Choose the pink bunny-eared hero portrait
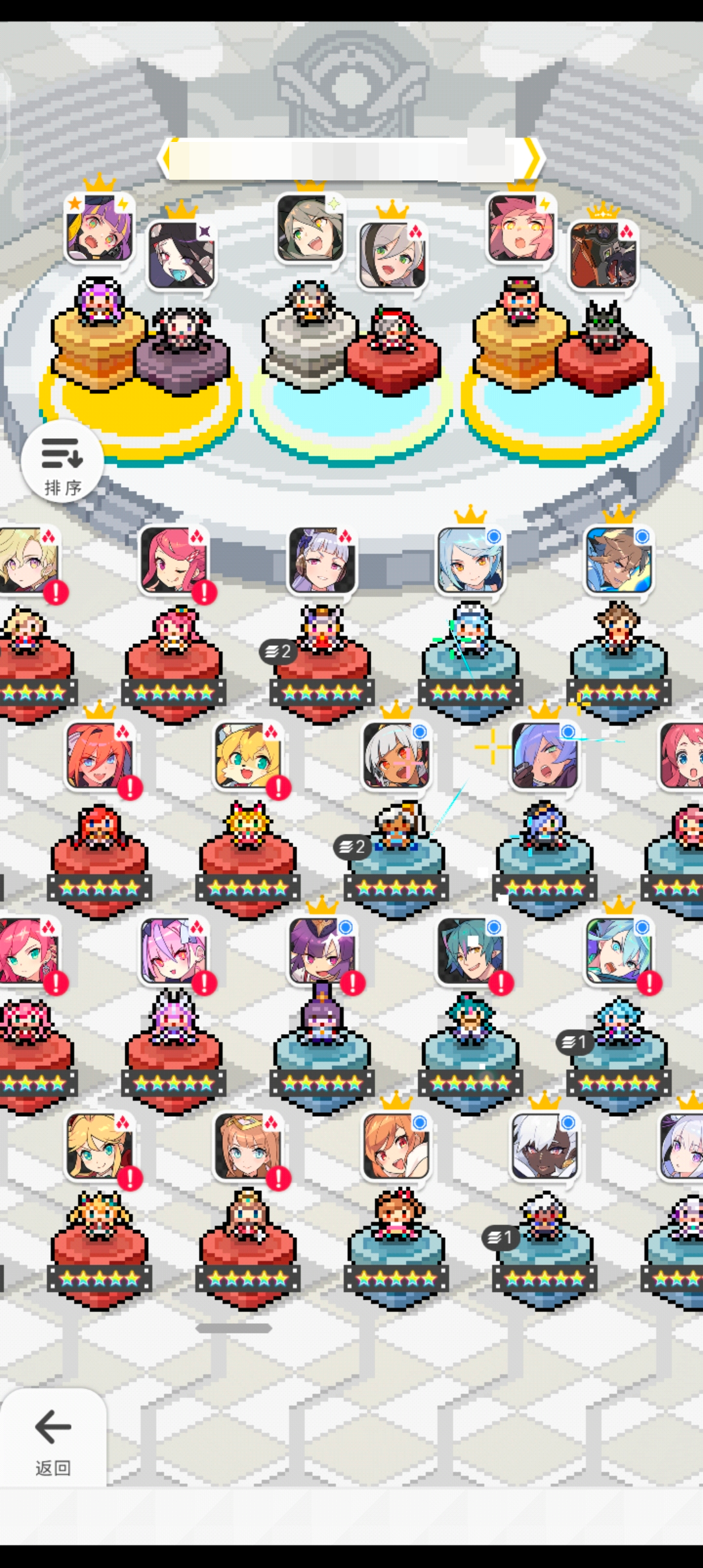Image resolution: width=703 pixels, height=1568 pixels. click(x=173, y=952)
